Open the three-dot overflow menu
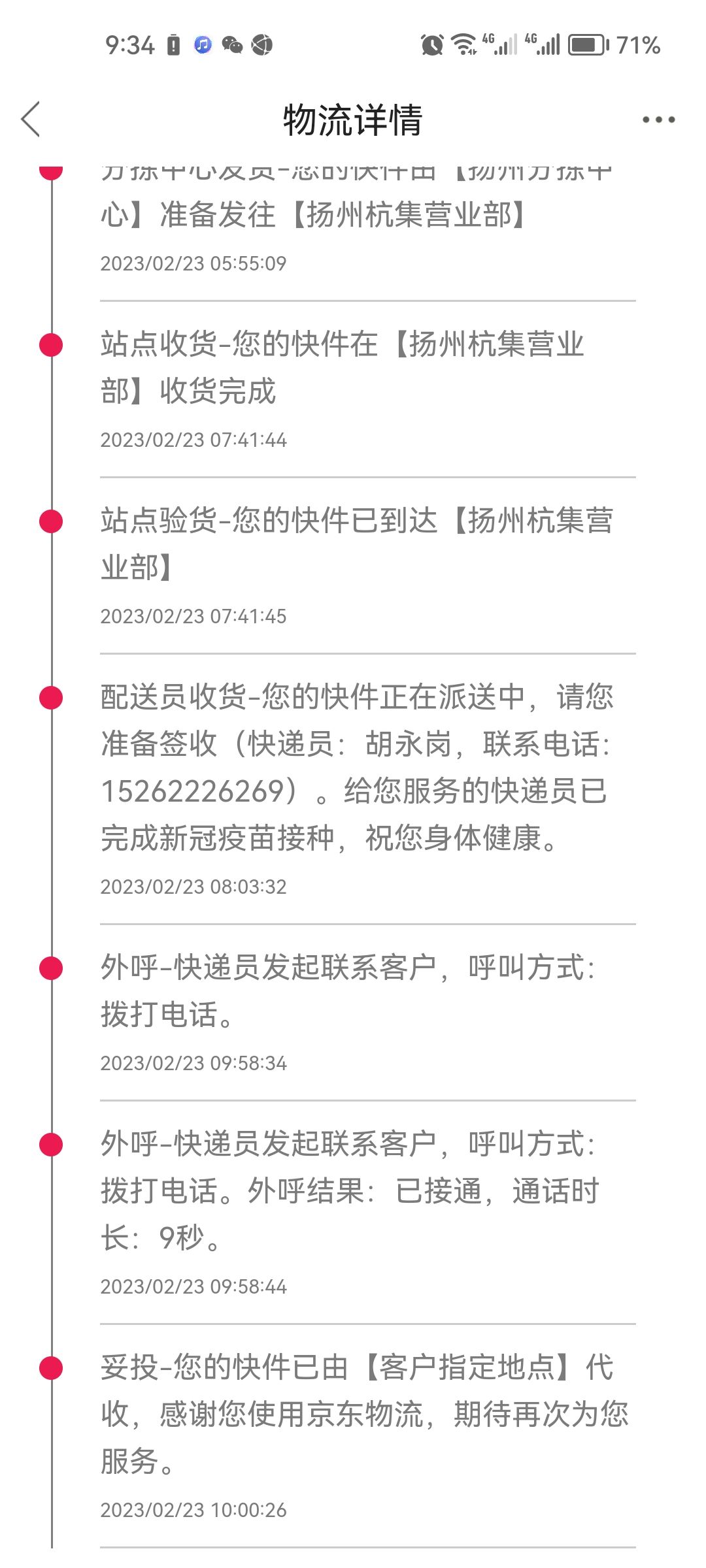Viewport: 706px width, 1568px height. 658,120
